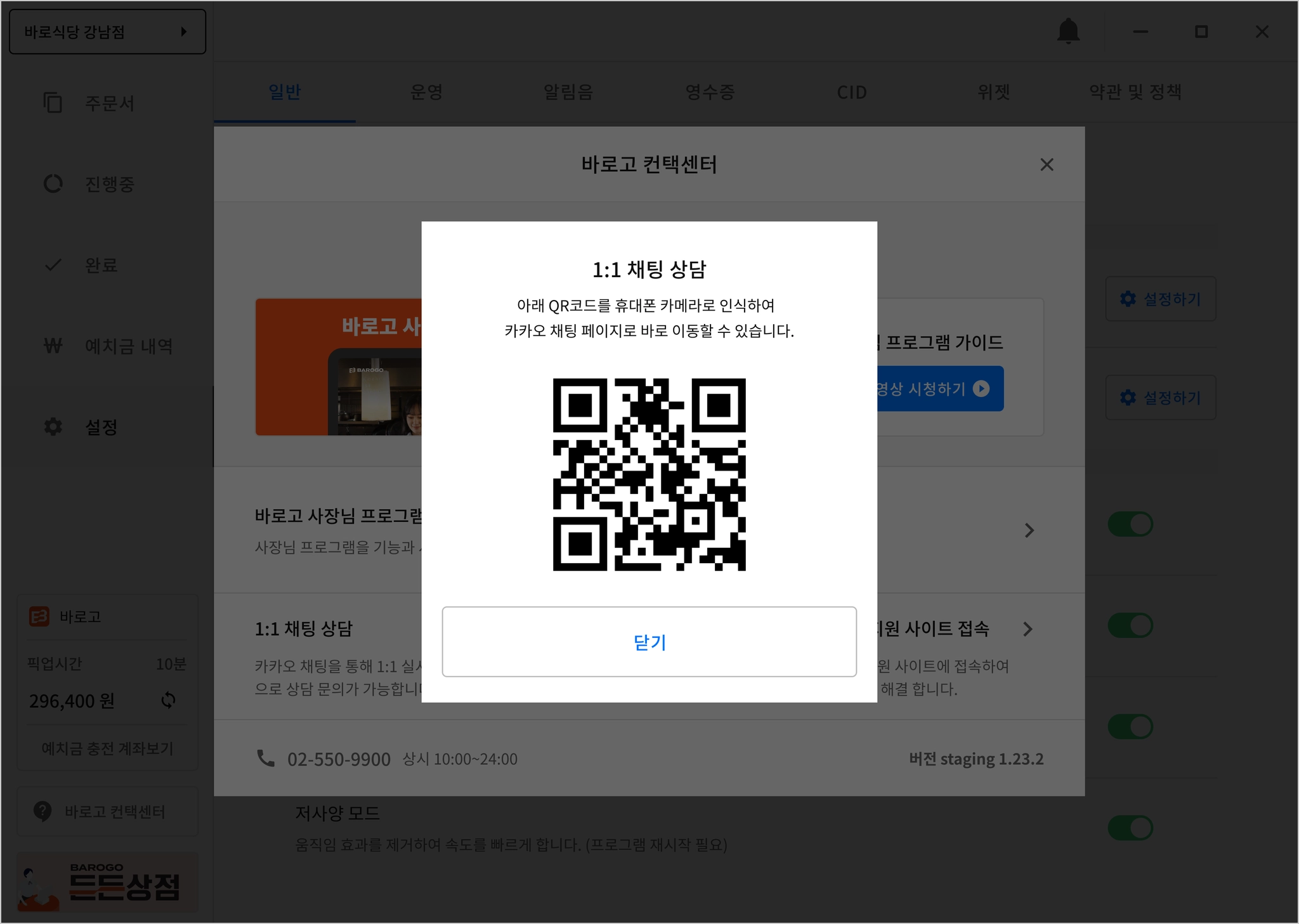Refresh the 296,400 원 deposit balance

[x=168, y=700]
